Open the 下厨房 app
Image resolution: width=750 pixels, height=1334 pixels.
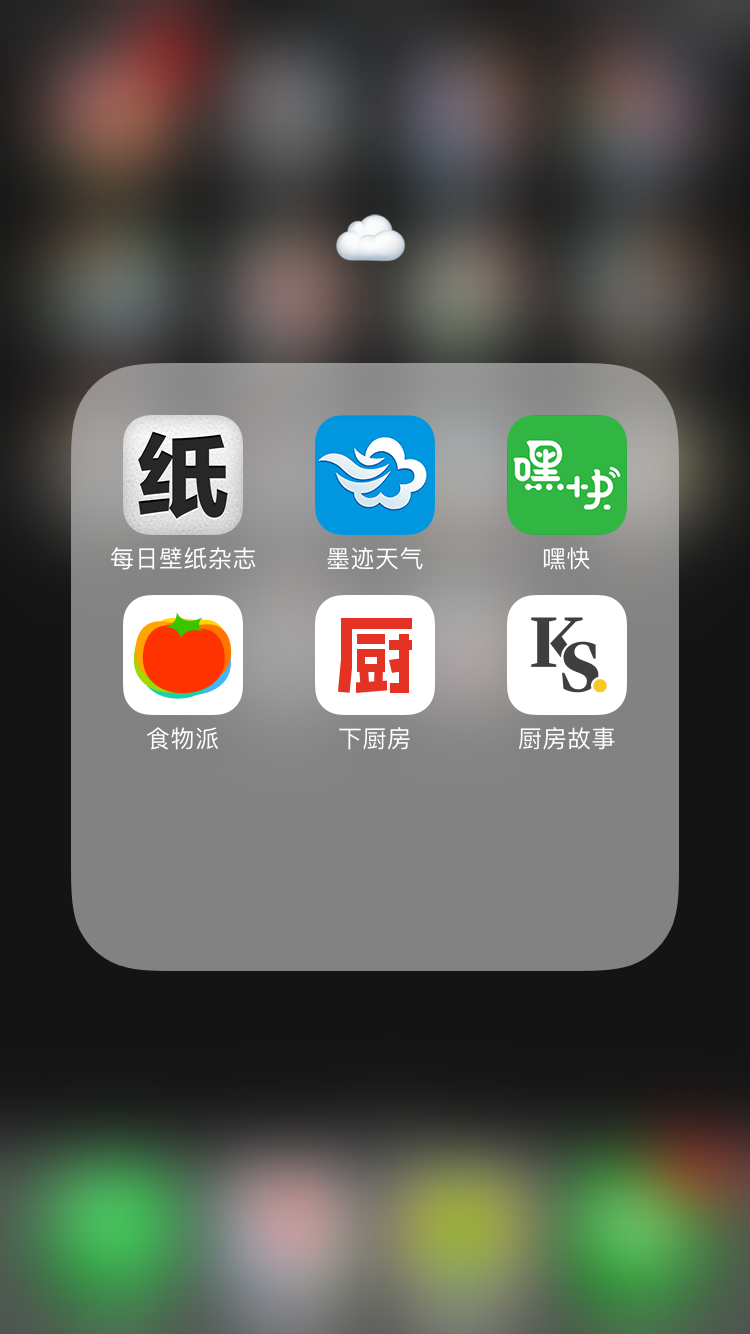click(375, 655)
